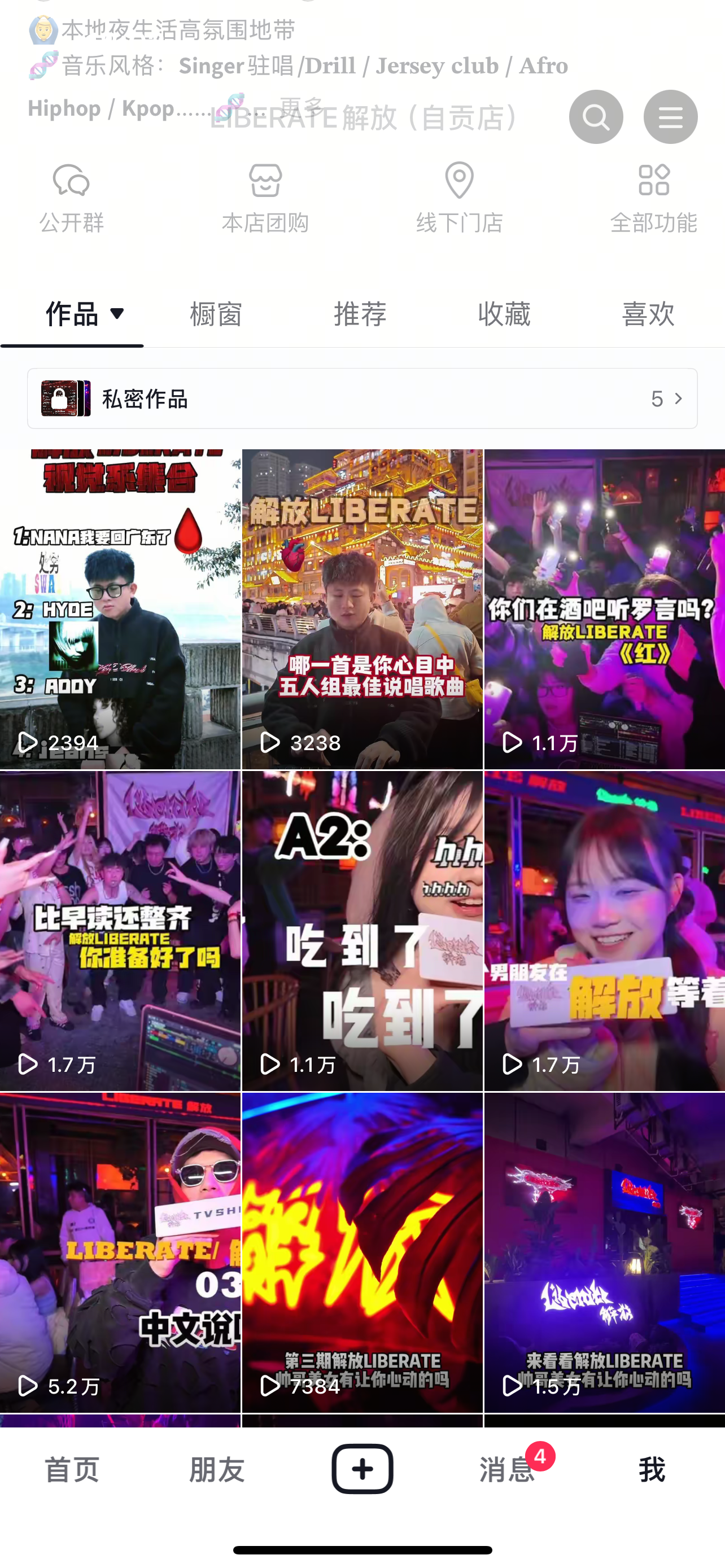The height and width of the screenshot is (1568, 725).
Task: Open the 5.2万 views Chinese rap video
Action: 120,1248
